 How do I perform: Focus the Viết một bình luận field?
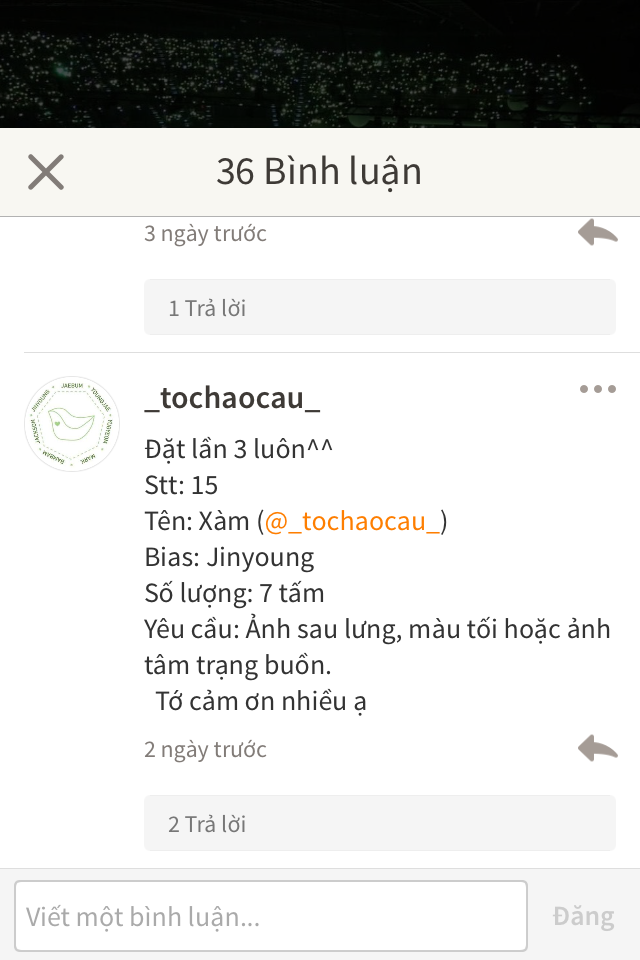pyautogui.click(x=270, y=916)
